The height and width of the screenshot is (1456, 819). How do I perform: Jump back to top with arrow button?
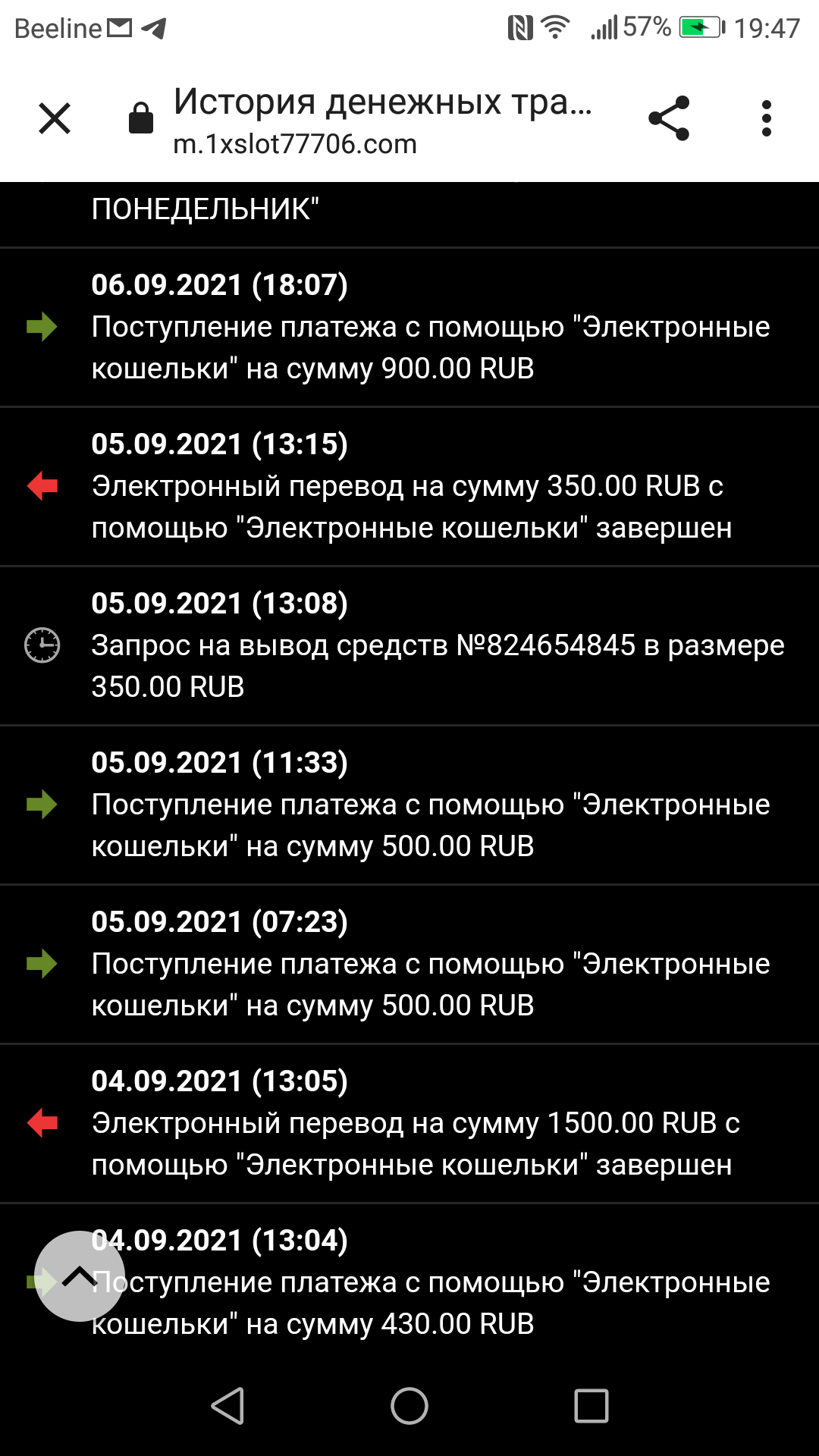click(80, 1276)
